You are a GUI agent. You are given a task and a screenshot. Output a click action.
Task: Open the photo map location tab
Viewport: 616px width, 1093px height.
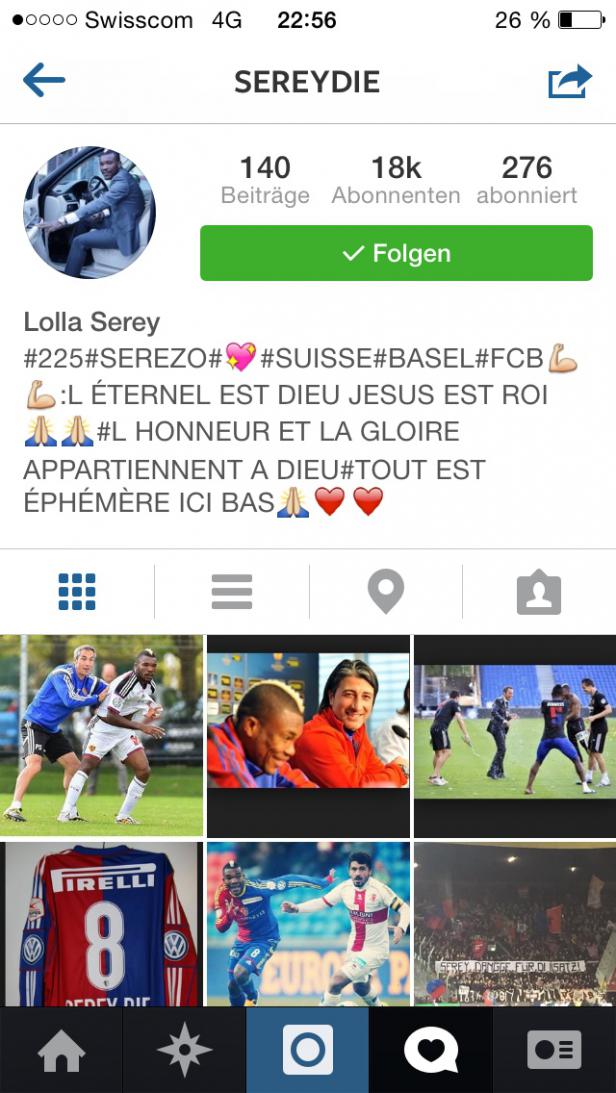tap(385, 592)
